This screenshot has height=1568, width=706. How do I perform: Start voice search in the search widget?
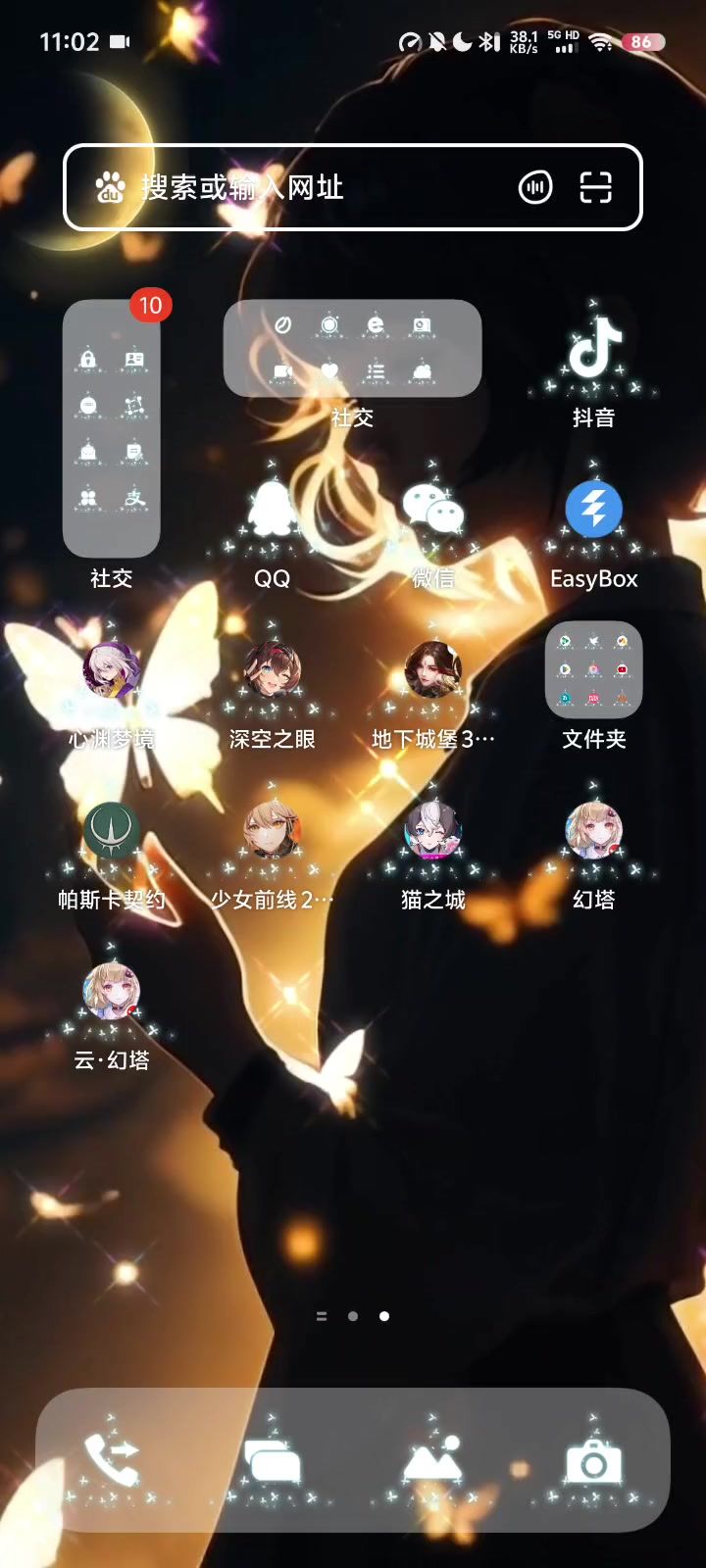pyautogui.click(x=535, y=187)
